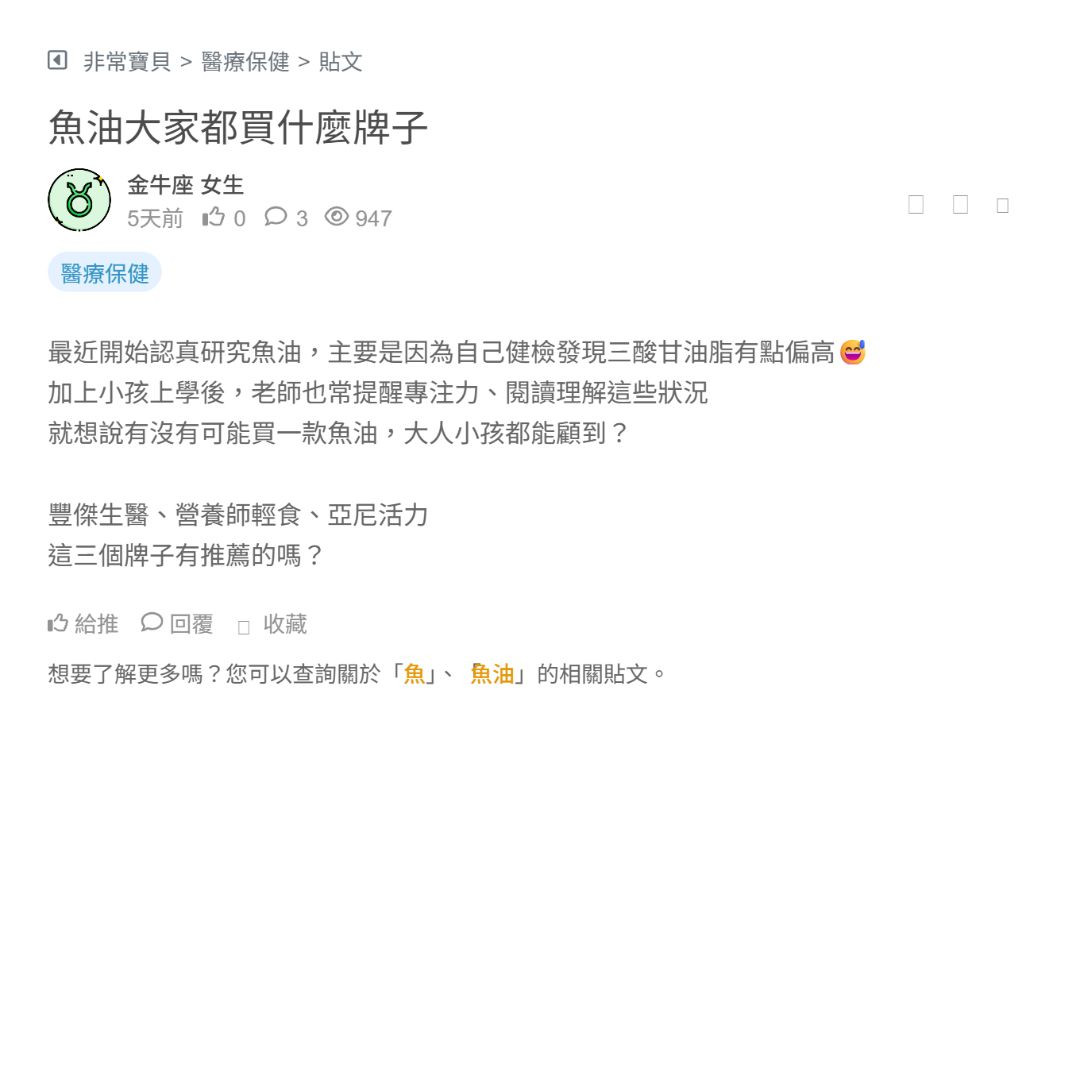Open related posts for 魚油

pos(492,674)
